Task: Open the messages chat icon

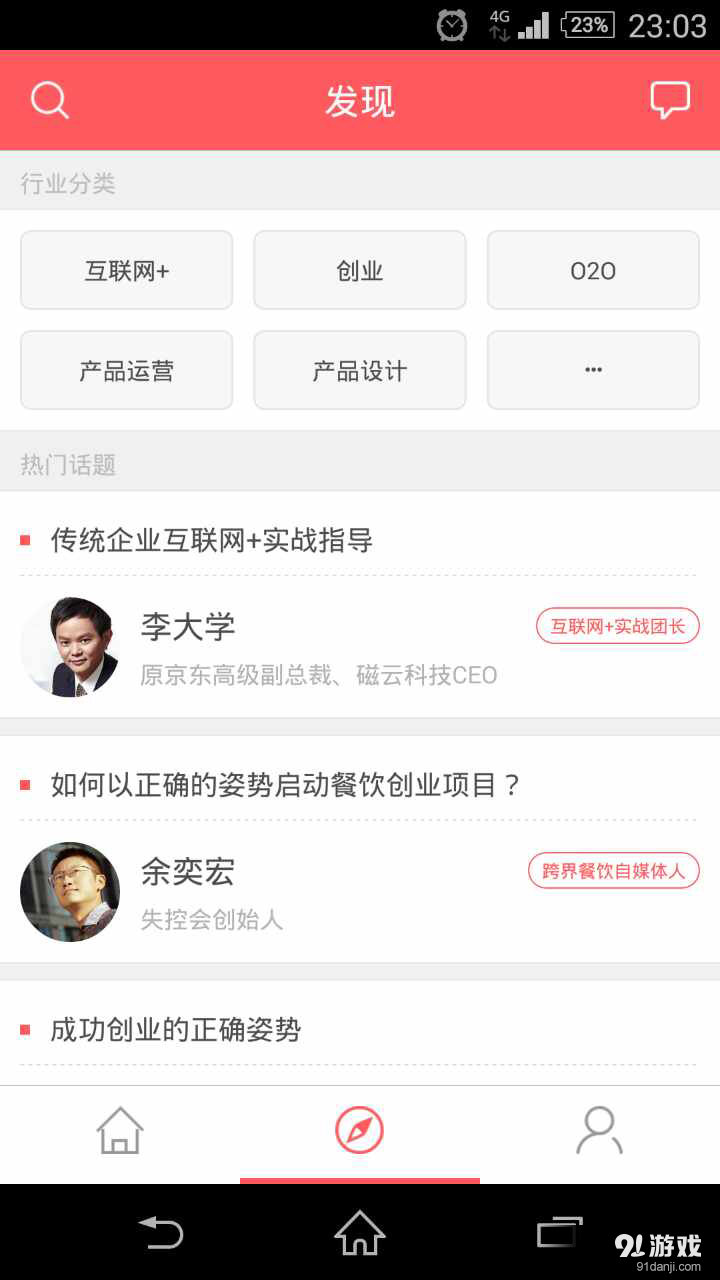Action: coord(670,100)
